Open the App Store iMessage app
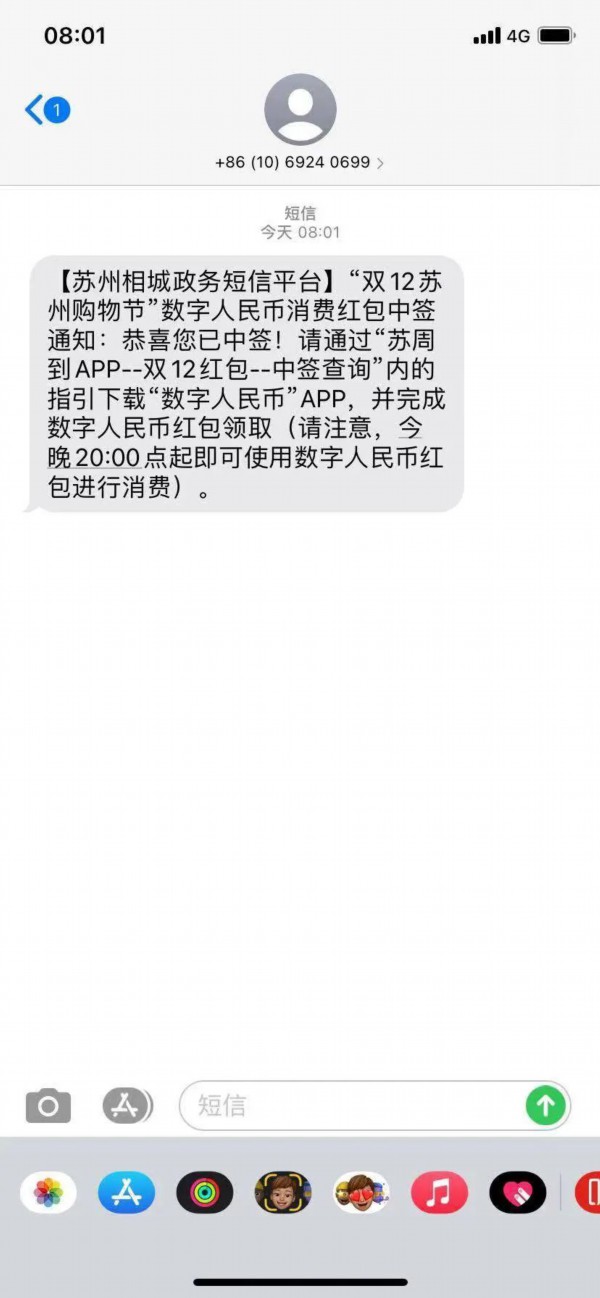 pos(126,1192)
